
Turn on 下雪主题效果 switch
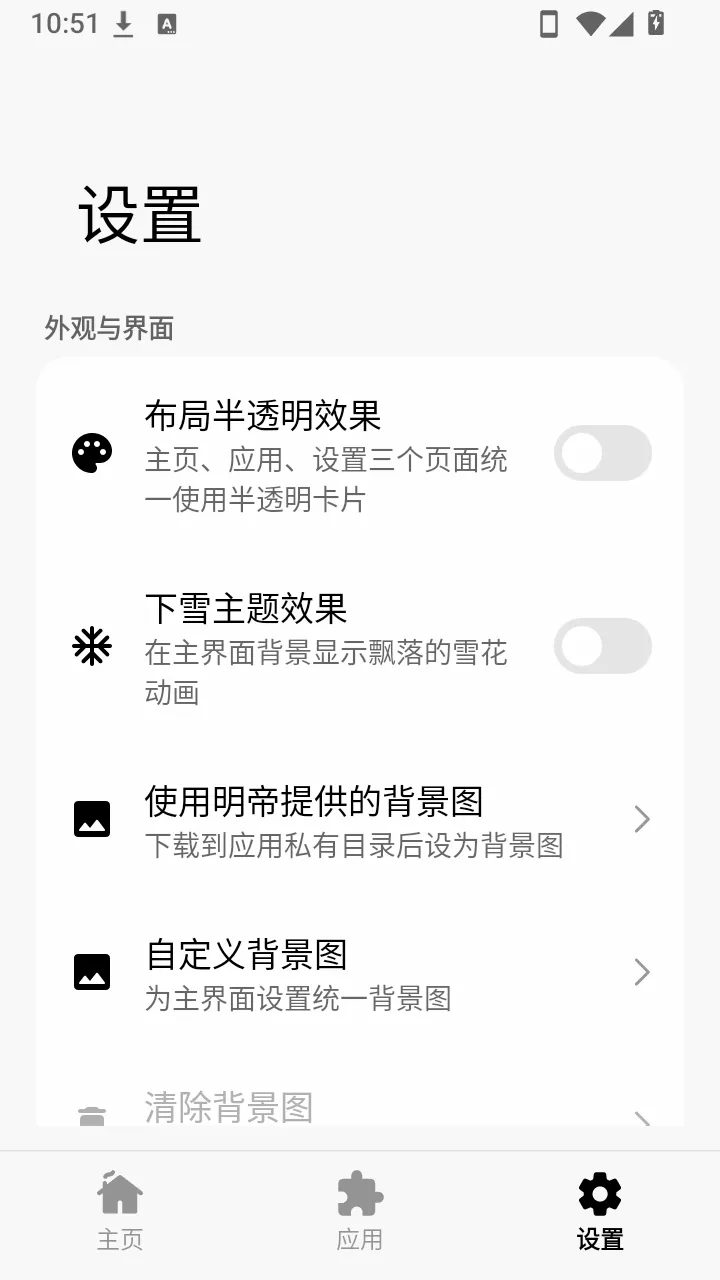603,646
